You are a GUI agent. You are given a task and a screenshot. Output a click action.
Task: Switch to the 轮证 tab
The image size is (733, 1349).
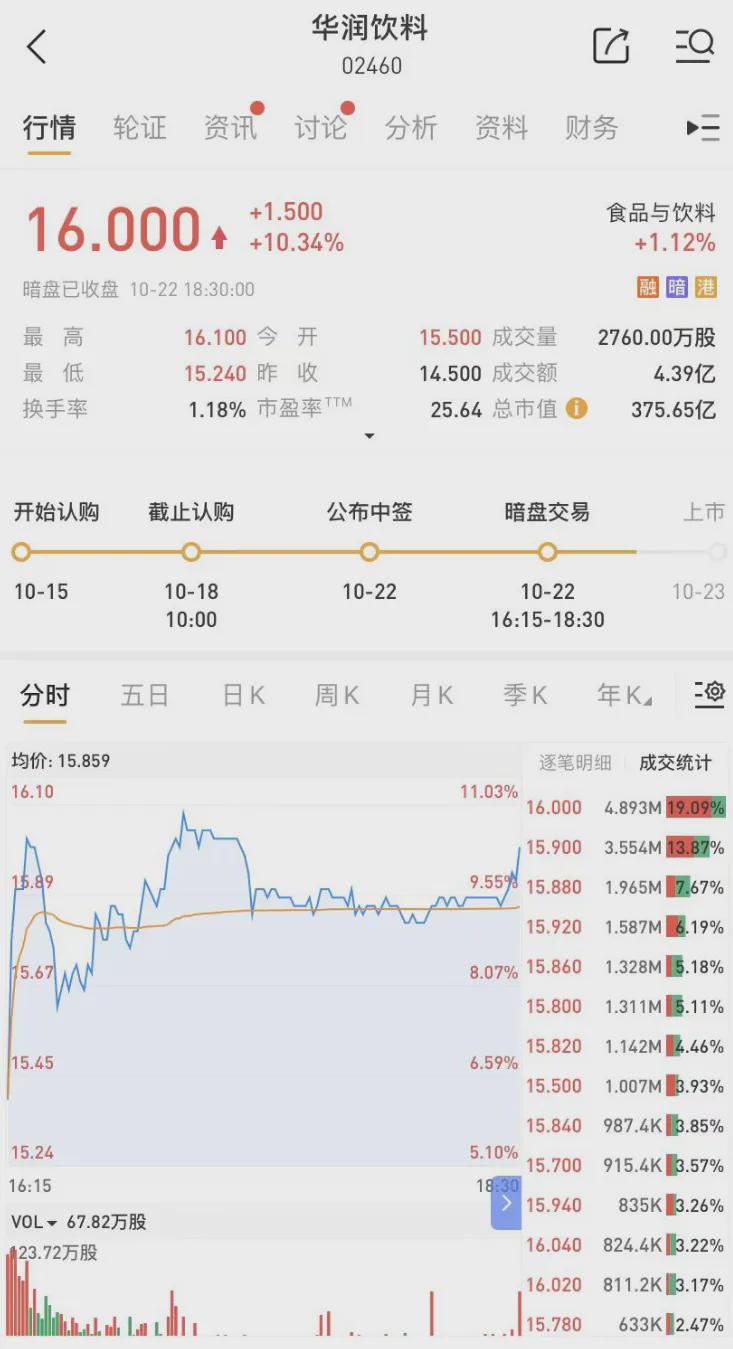[139, 128]
